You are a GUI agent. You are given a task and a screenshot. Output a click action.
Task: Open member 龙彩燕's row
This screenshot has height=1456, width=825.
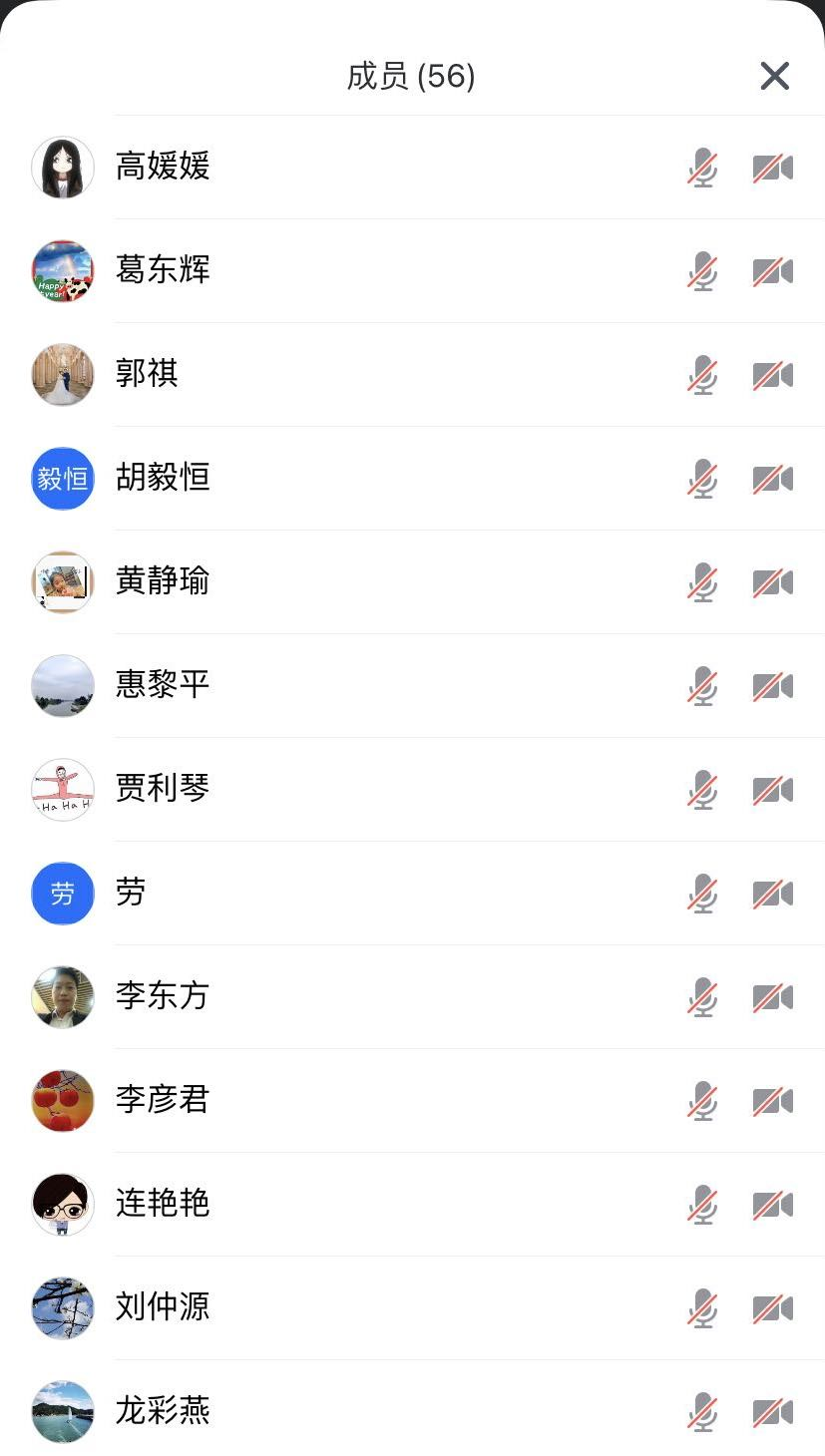163,1411
